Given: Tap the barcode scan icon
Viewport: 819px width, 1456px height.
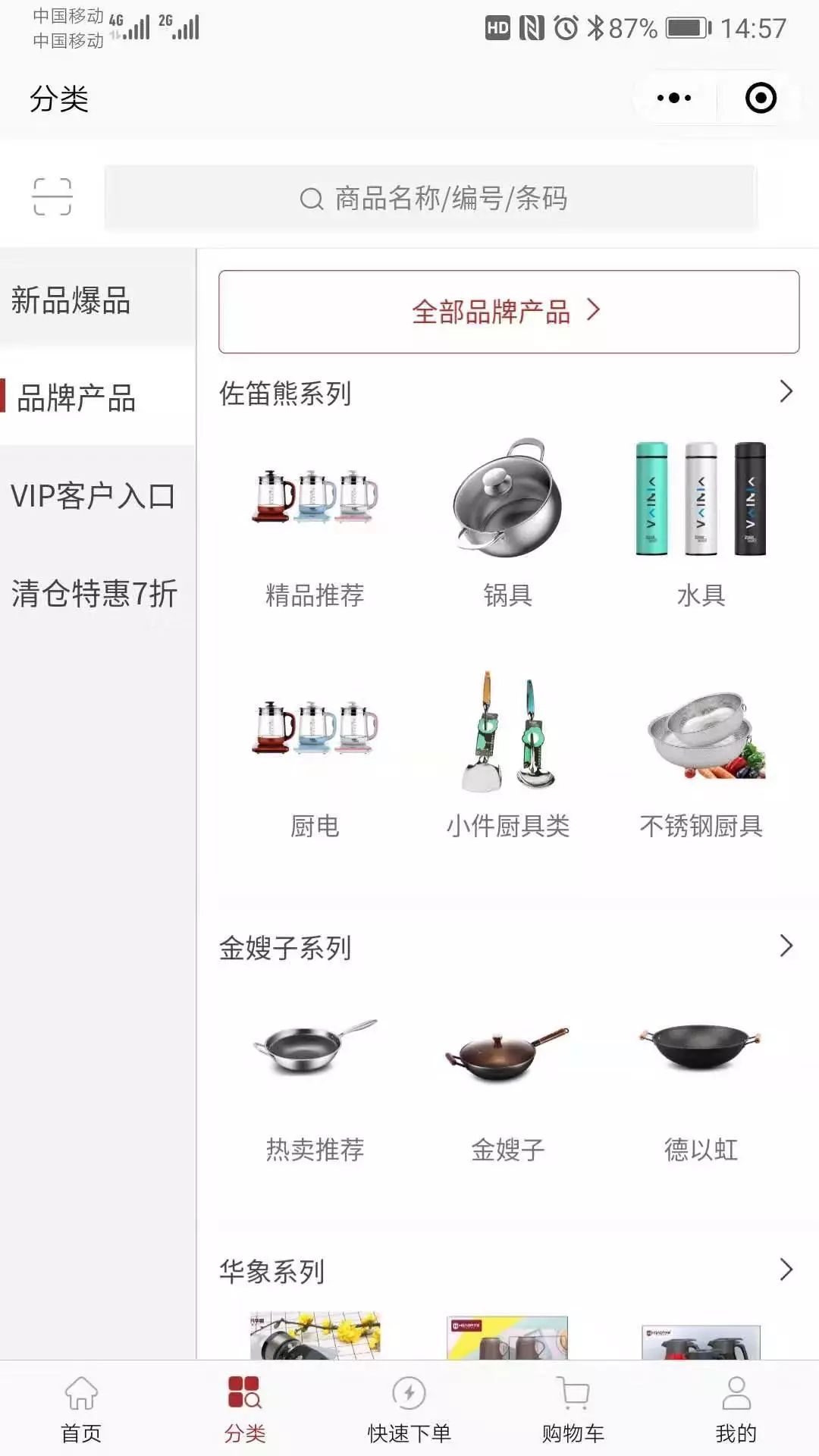Looking at the screenshot, I should (52, 197).
